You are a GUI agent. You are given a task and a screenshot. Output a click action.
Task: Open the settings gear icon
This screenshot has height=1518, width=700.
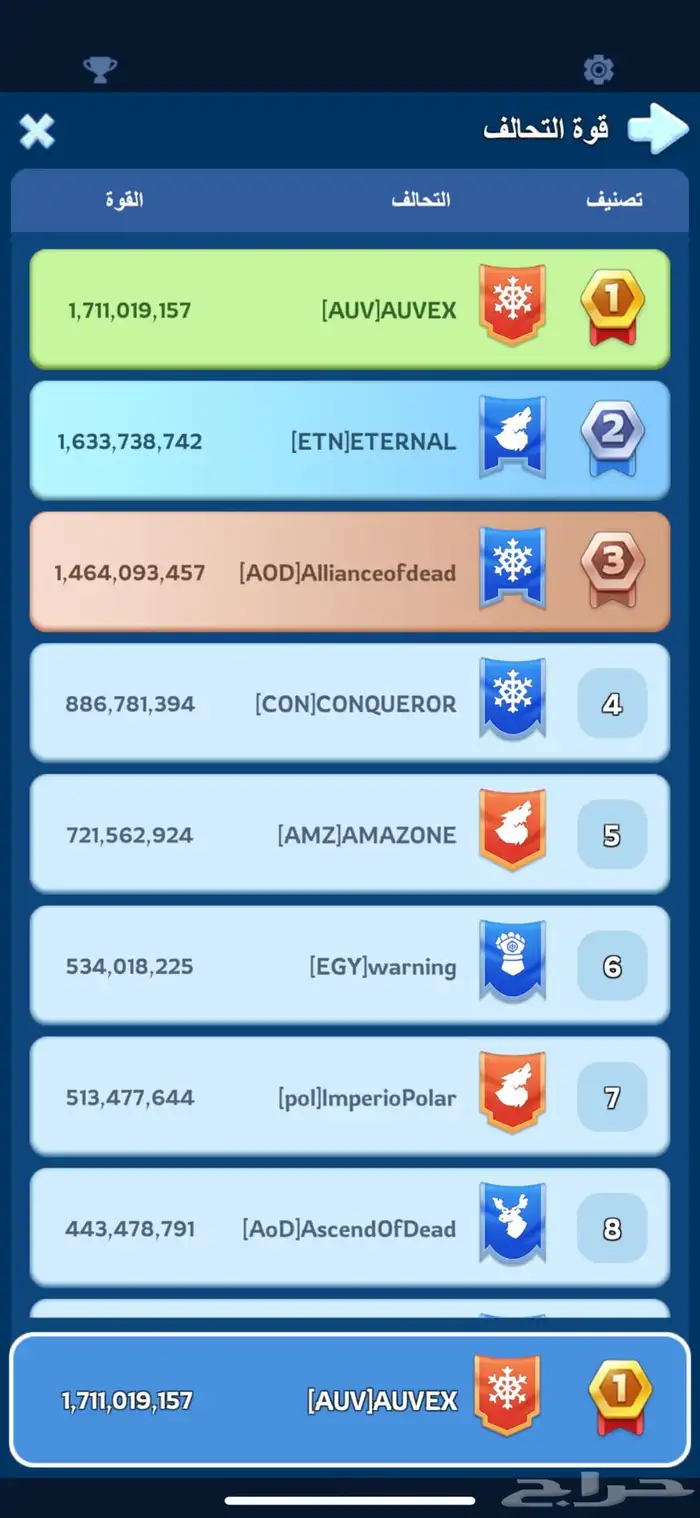point(598,69)
